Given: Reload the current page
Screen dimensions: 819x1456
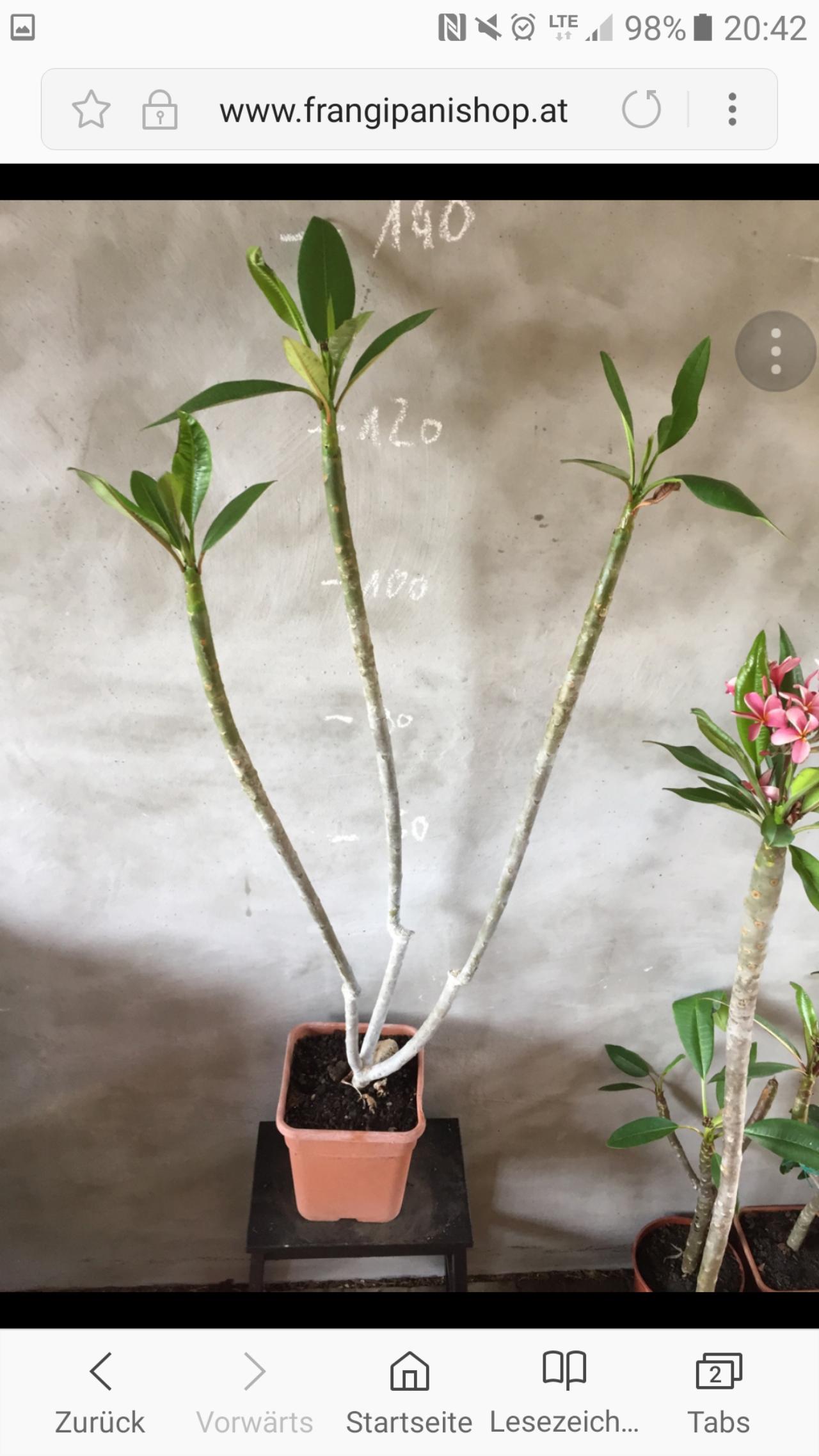Looking at the screenshot, I should (x=641, y=109).
